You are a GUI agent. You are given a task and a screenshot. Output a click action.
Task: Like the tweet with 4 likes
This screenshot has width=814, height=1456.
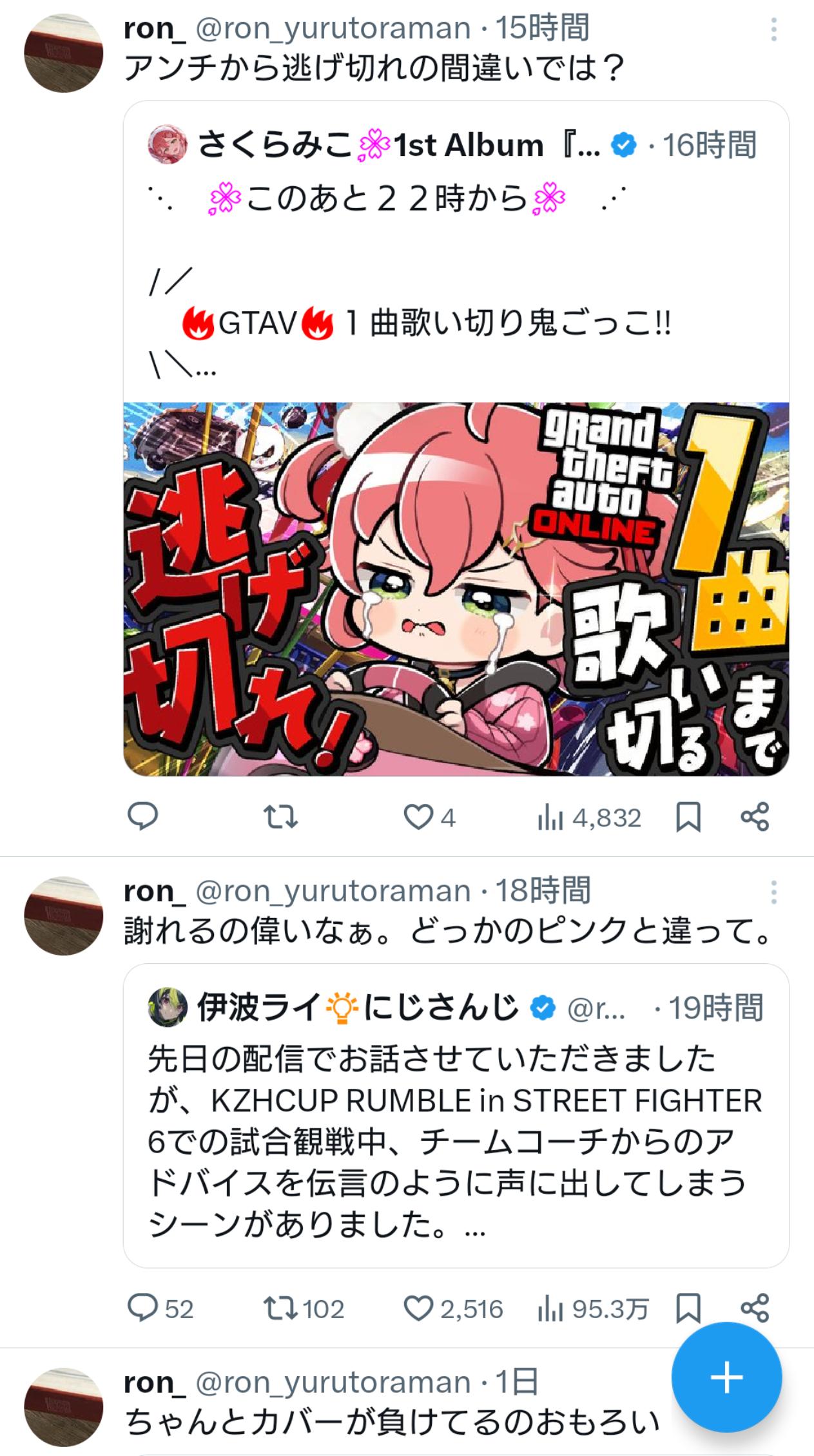418,818
